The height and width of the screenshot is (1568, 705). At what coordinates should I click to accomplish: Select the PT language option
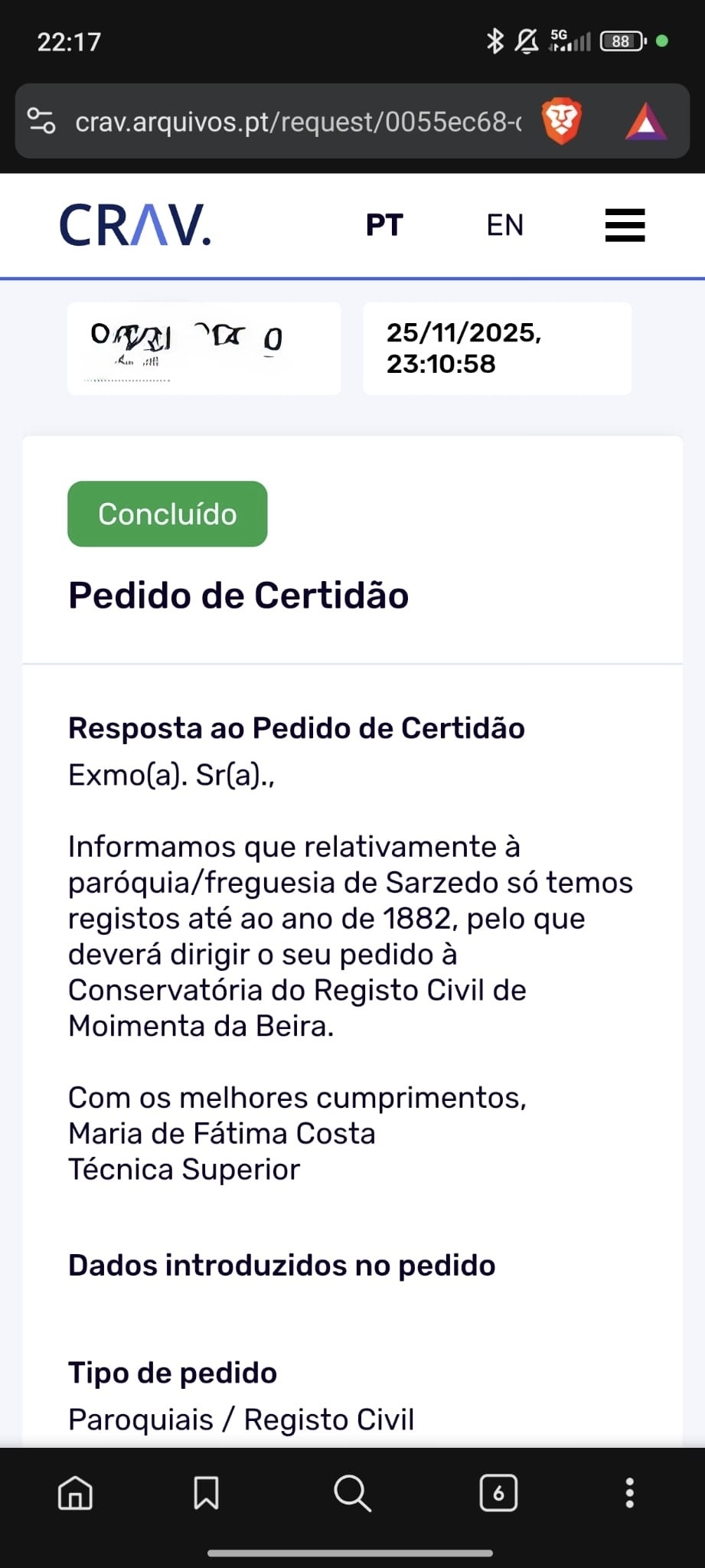coord(384,225)
